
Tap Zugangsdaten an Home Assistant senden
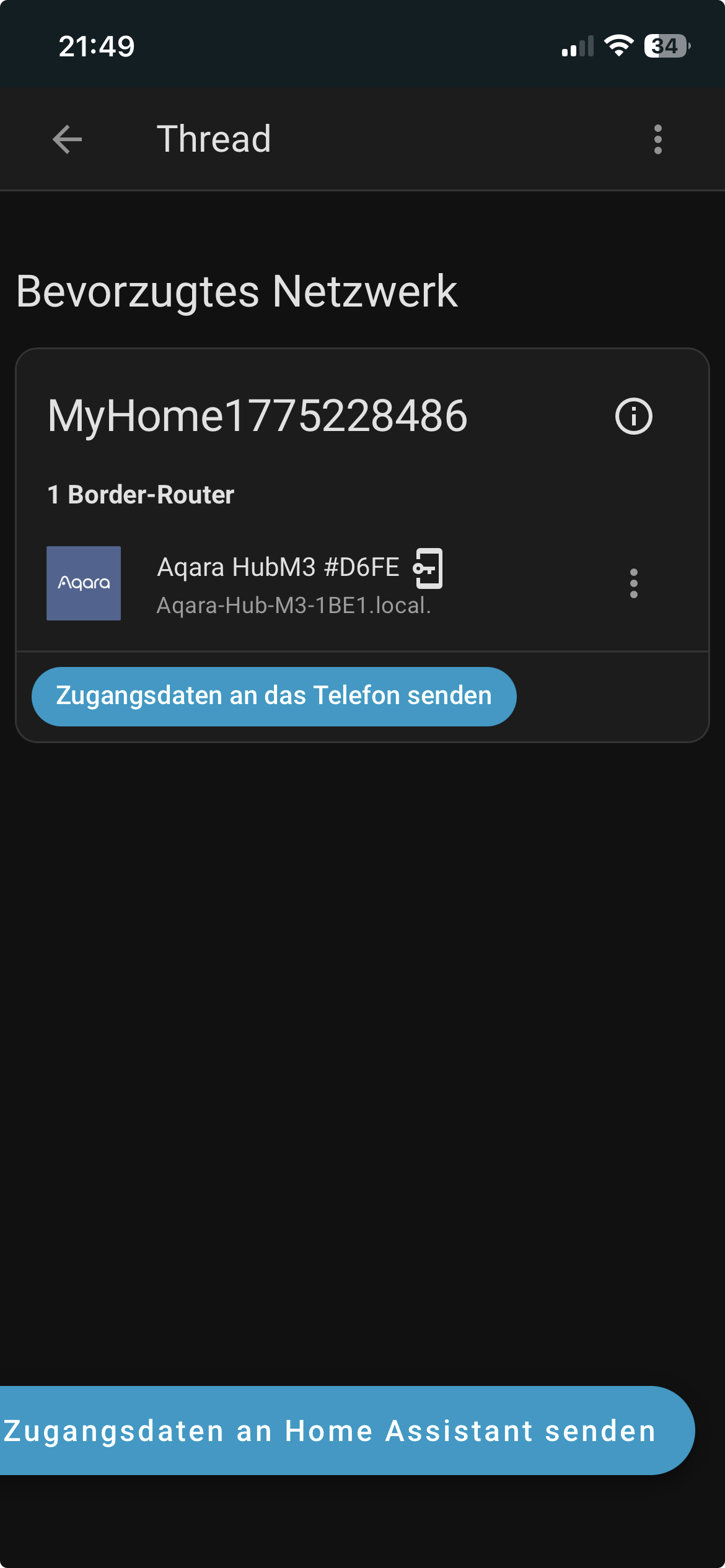point(341,1431)
